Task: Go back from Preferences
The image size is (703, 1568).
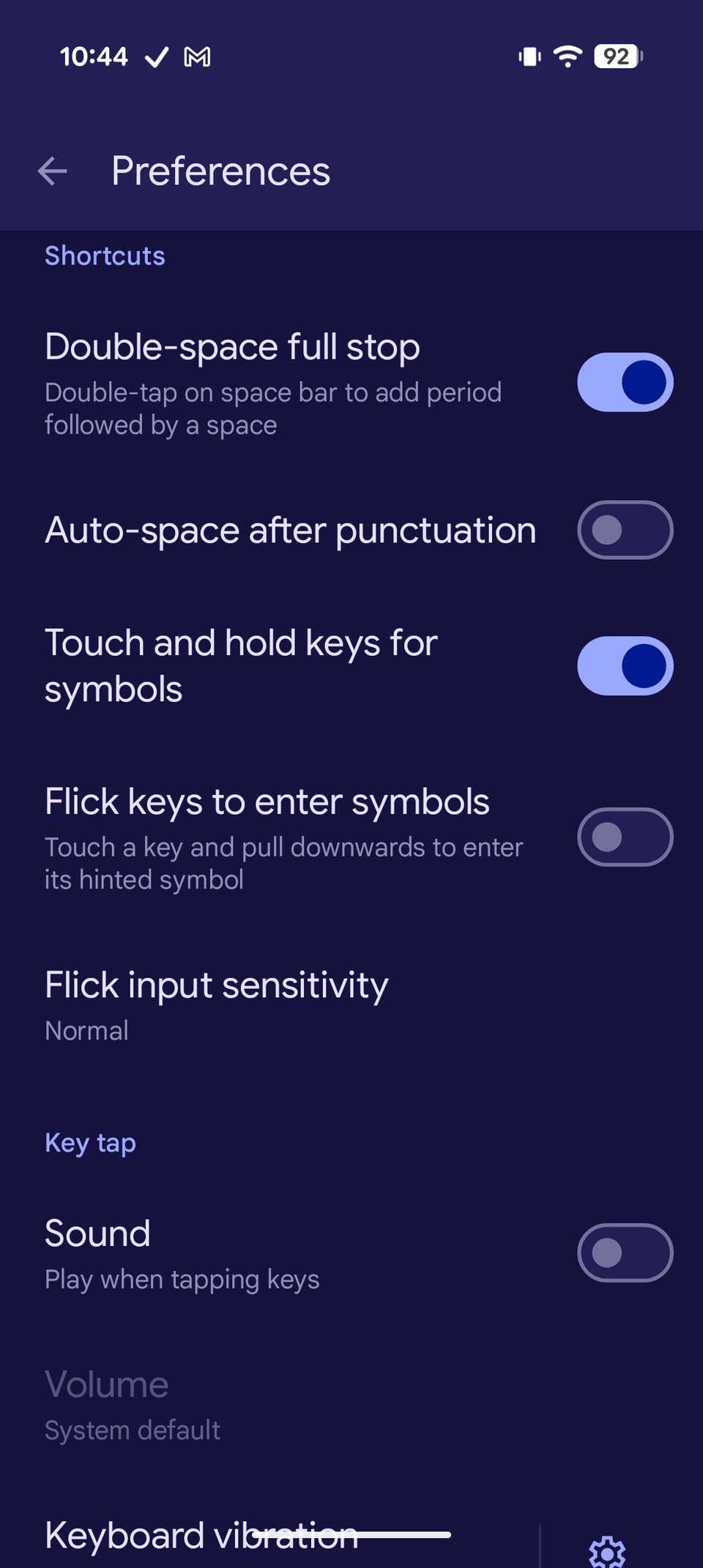Action: click(53, 172)
